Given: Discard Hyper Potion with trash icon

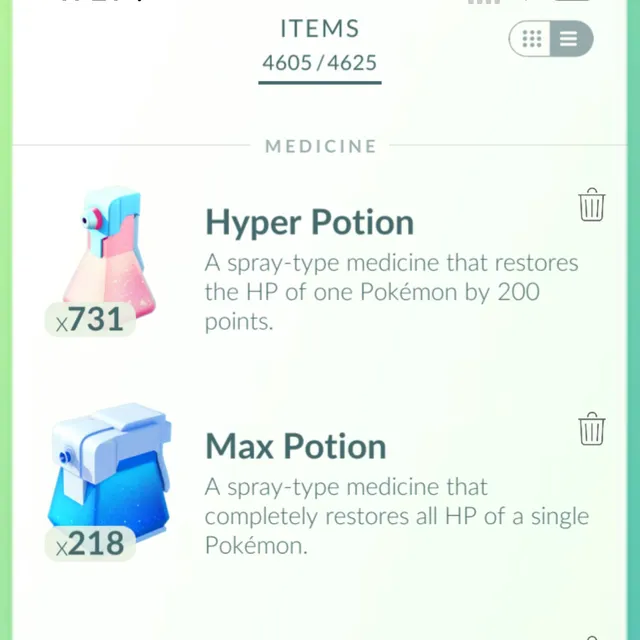Looking at the screenshot, I should [x=592, y=205].
